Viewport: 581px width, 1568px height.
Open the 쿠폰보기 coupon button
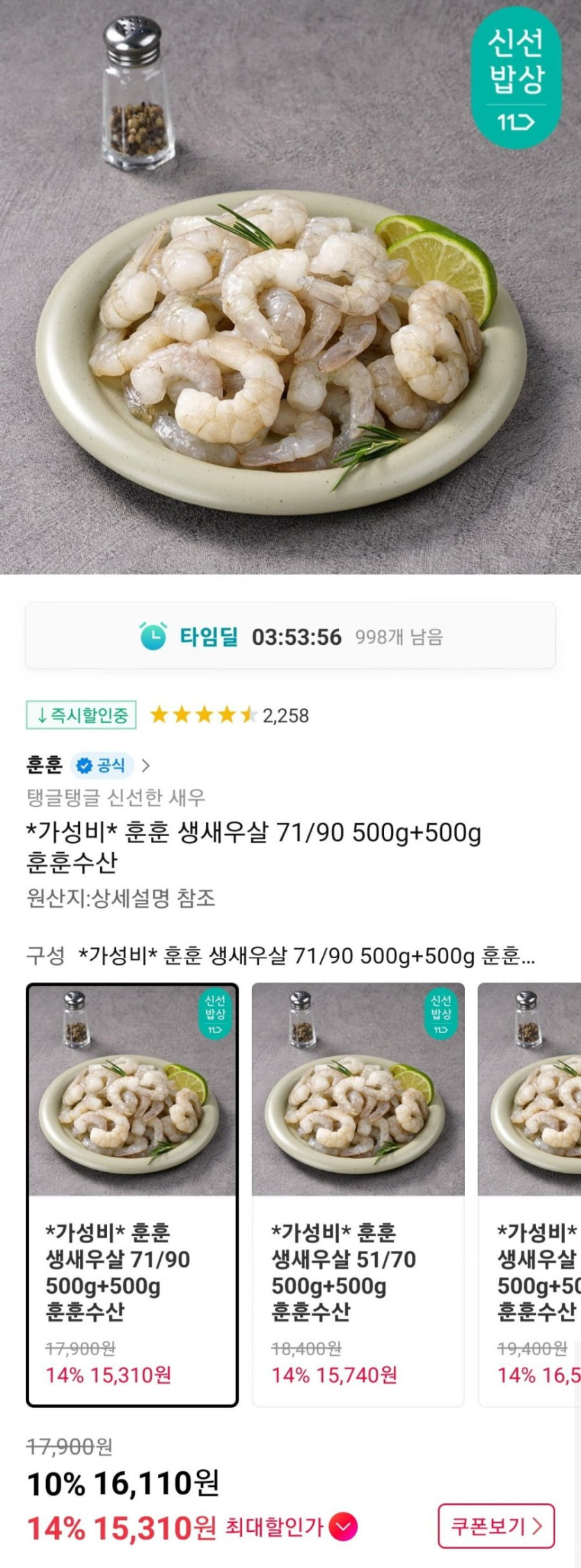(495, 1526)
